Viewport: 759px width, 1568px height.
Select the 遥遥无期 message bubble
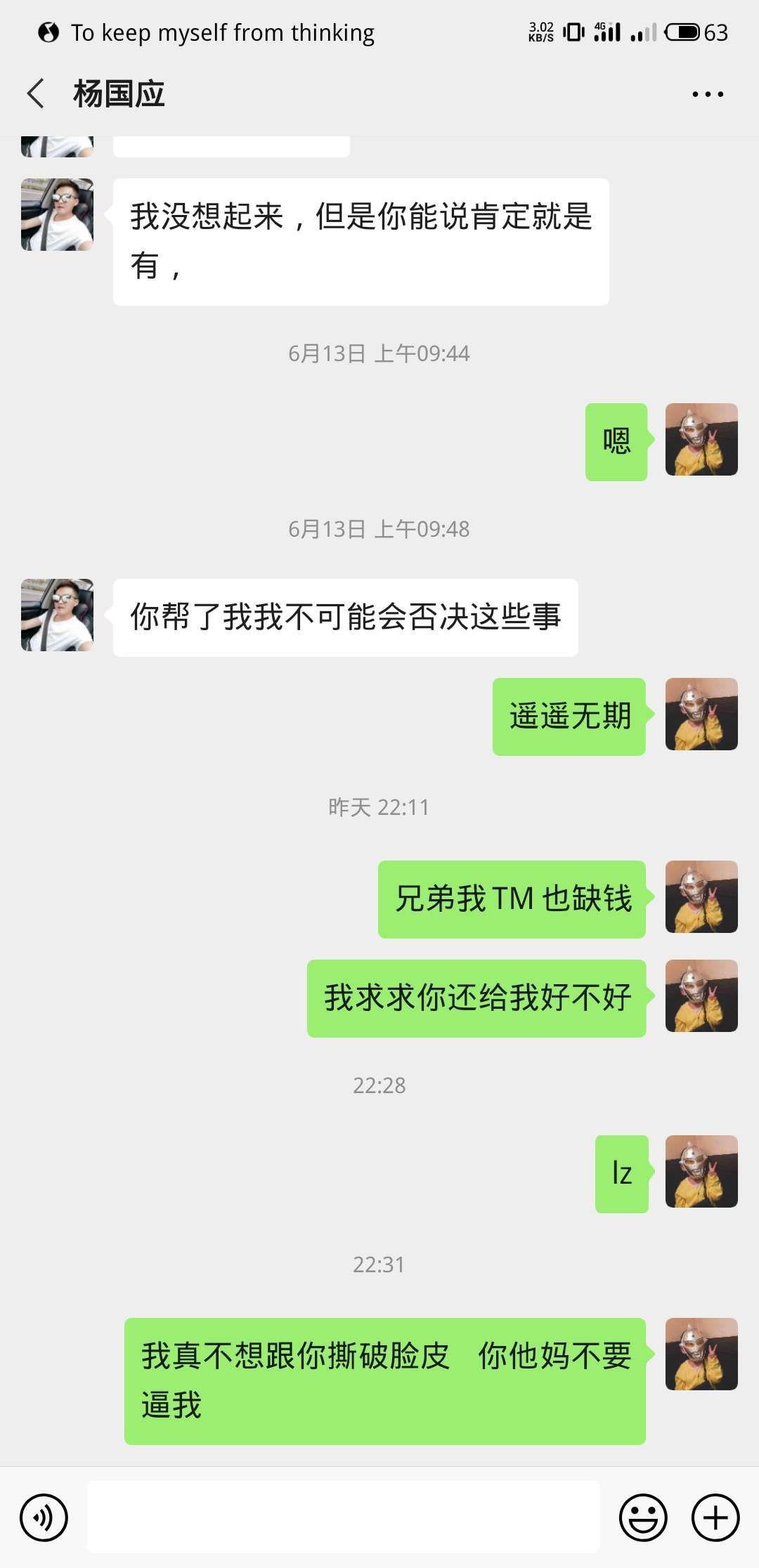tap(569, 717)
